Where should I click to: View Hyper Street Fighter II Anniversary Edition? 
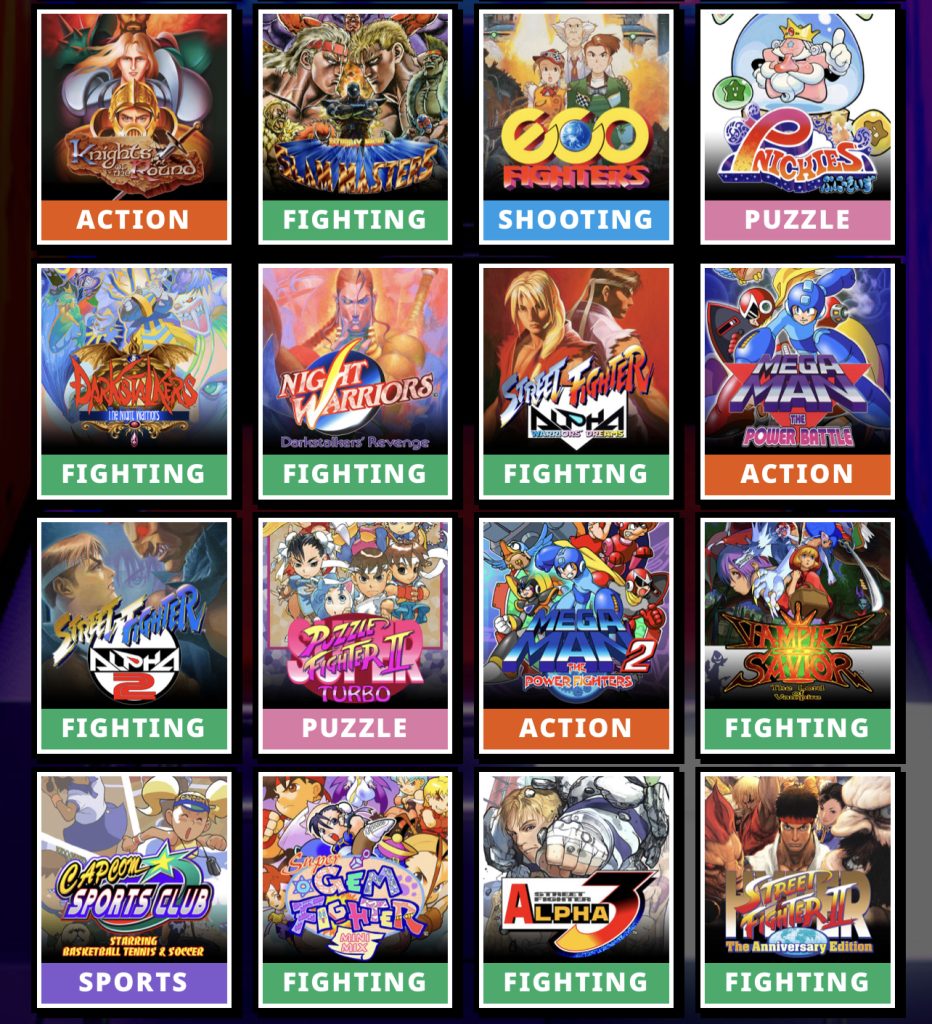[x=797, y=888]
